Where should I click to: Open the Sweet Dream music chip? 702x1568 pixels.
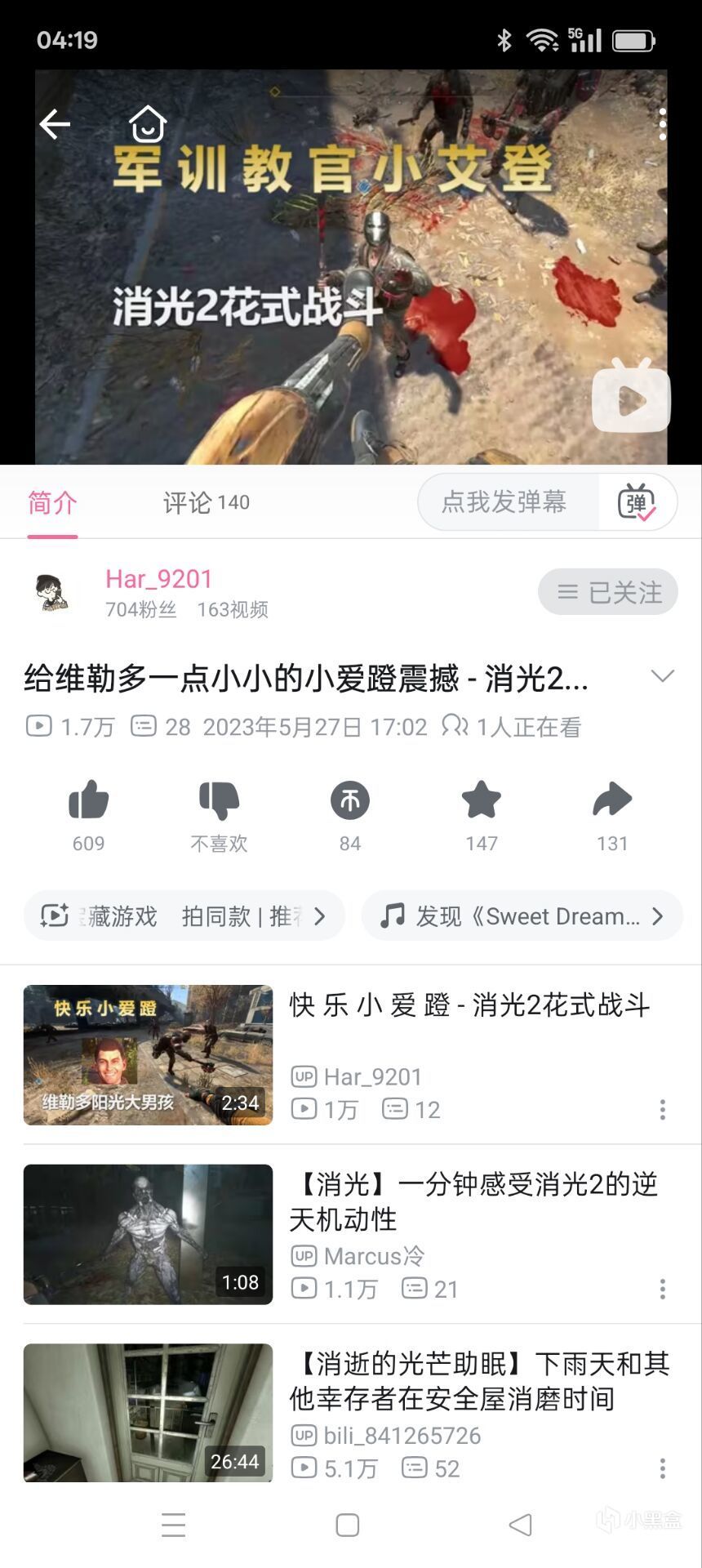pos(522,915)
